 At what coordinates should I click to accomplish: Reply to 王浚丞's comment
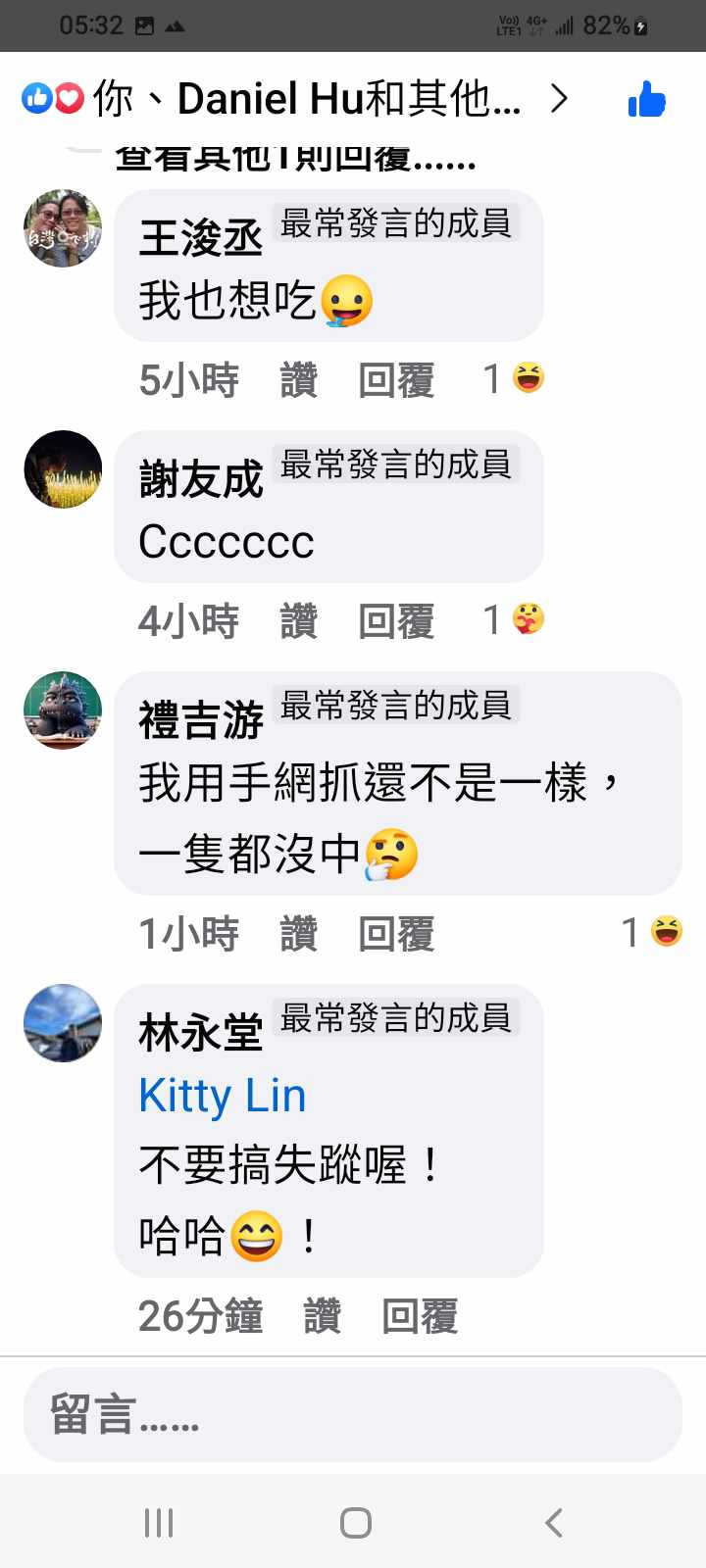coord(396,380)
